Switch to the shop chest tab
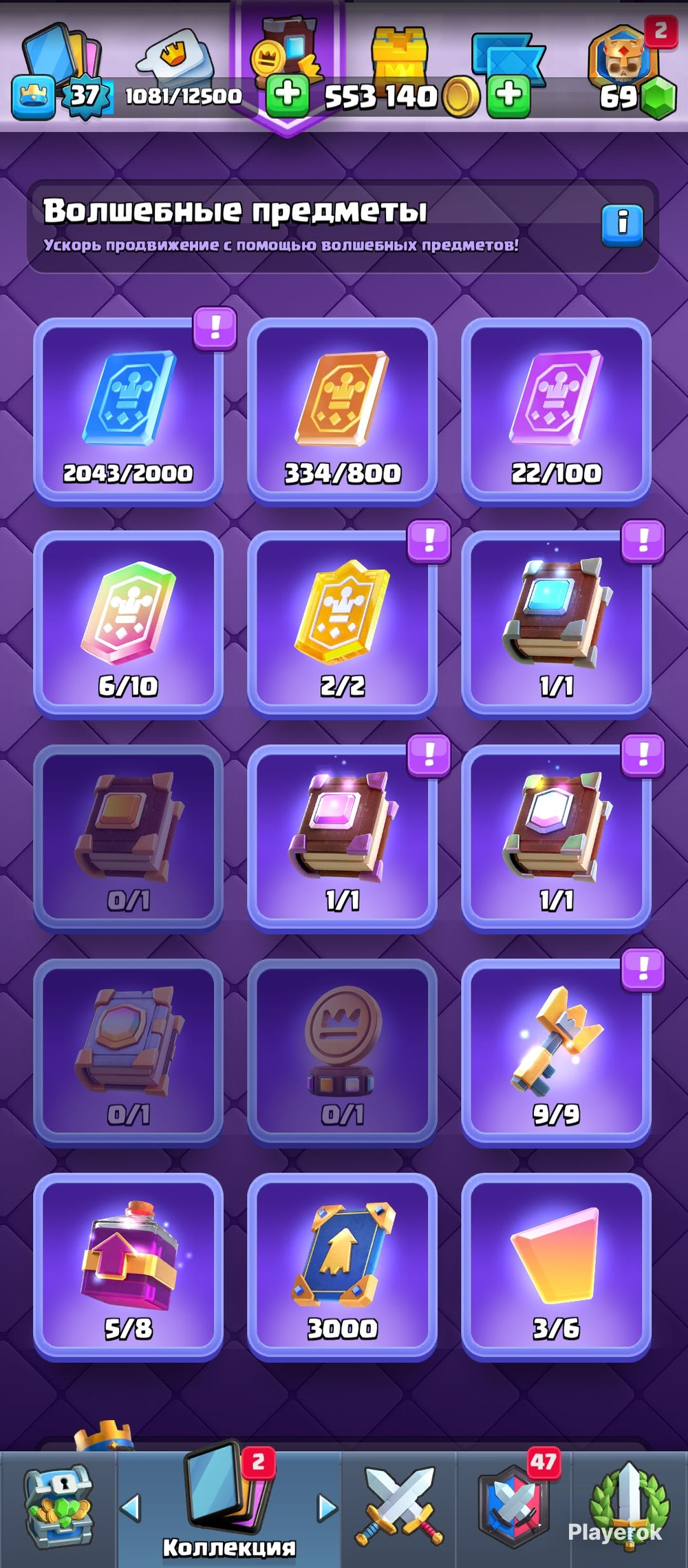 pyautogui.click(x=58, y=1507)
